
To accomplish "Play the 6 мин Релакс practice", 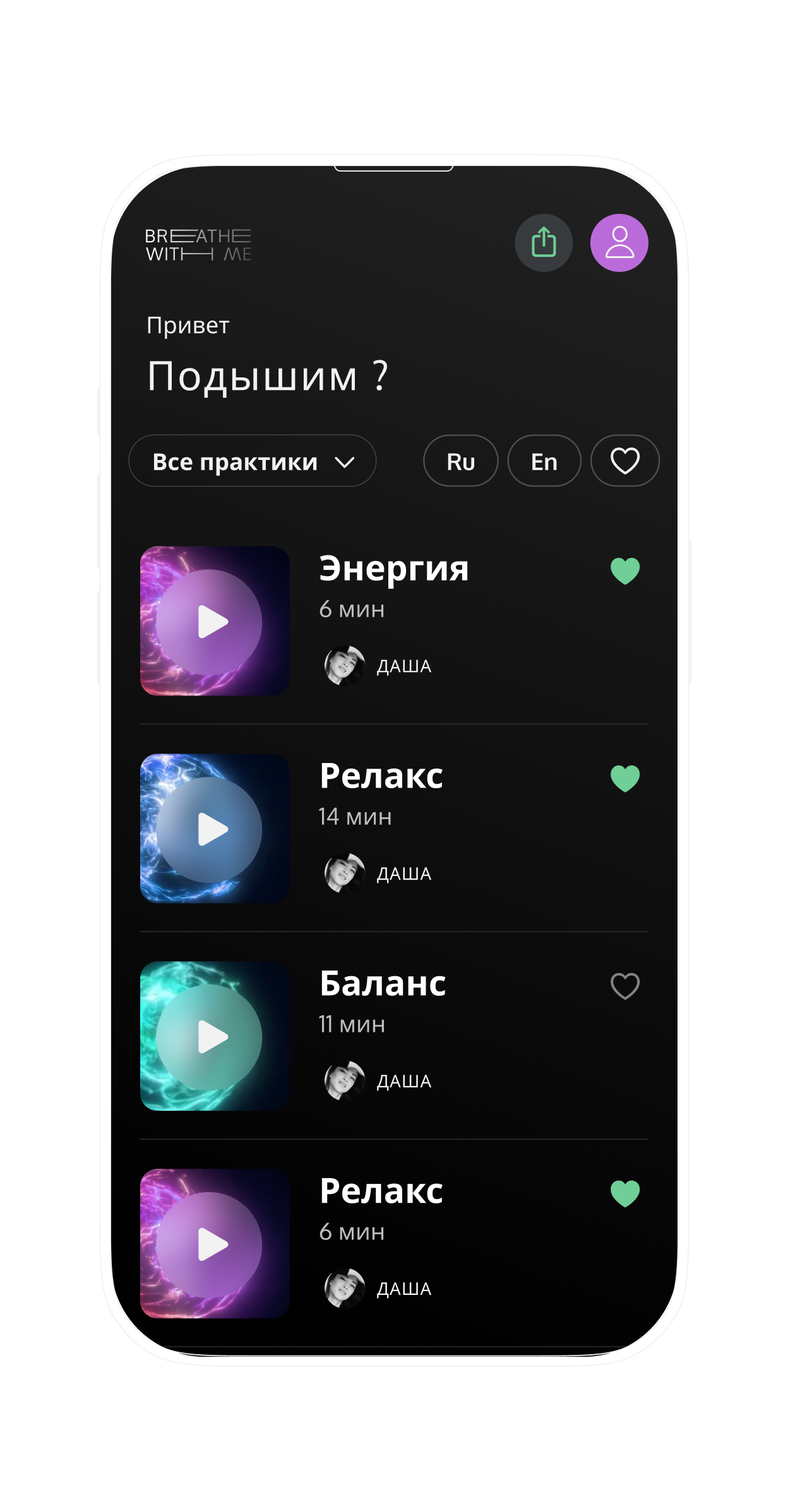I will point(210,1244).
